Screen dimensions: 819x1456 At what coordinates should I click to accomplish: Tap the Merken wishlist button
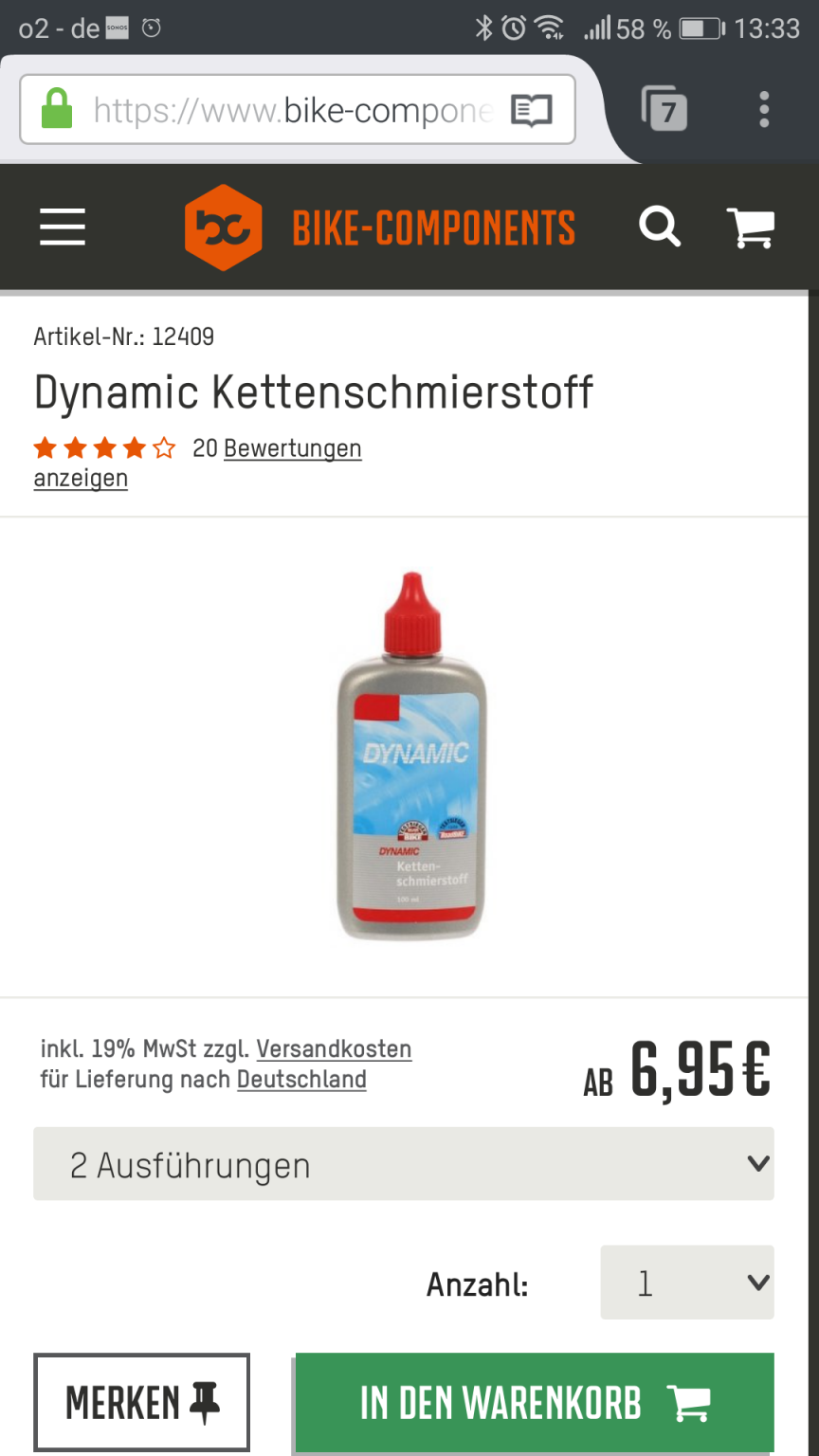[142, 1403]
